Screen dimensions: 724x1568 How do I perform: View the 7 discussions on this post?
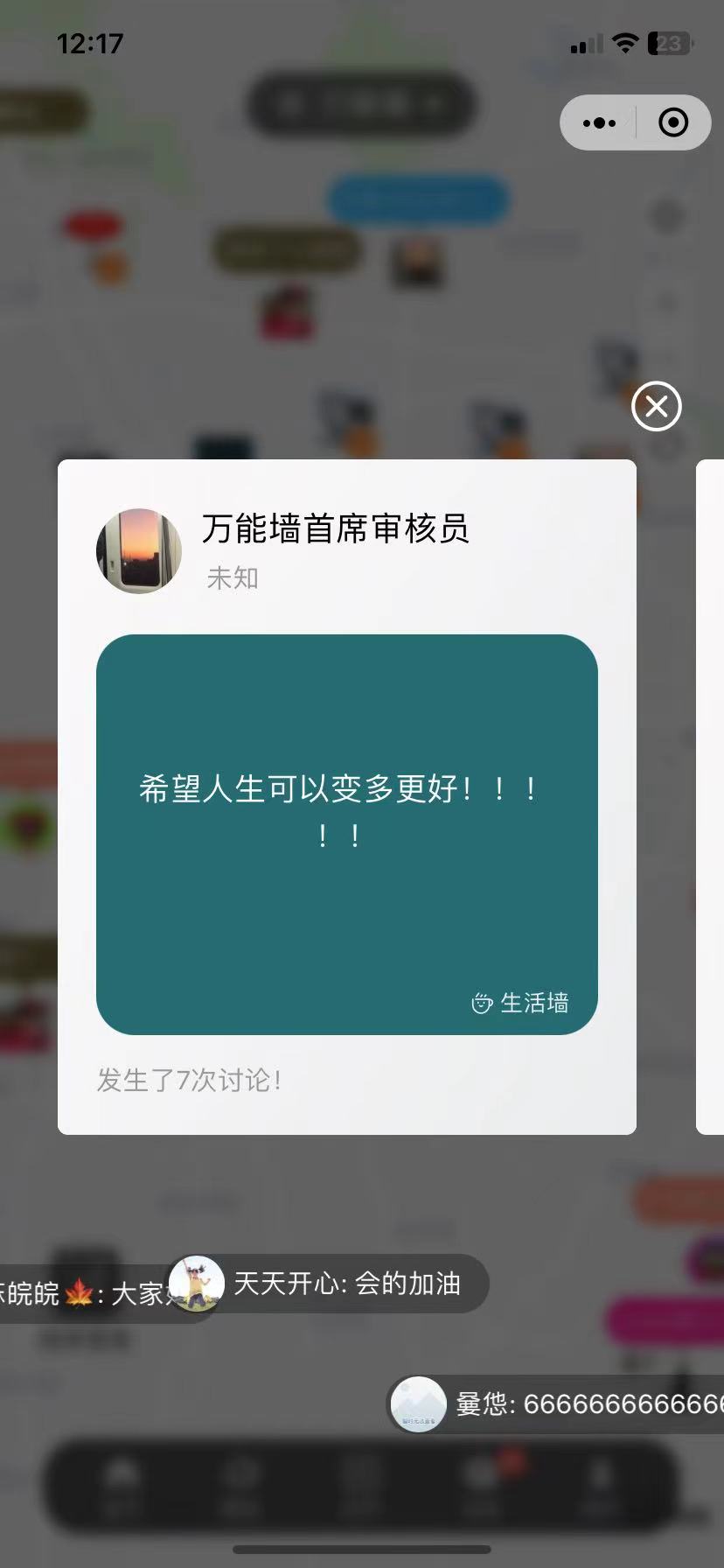189,1081
